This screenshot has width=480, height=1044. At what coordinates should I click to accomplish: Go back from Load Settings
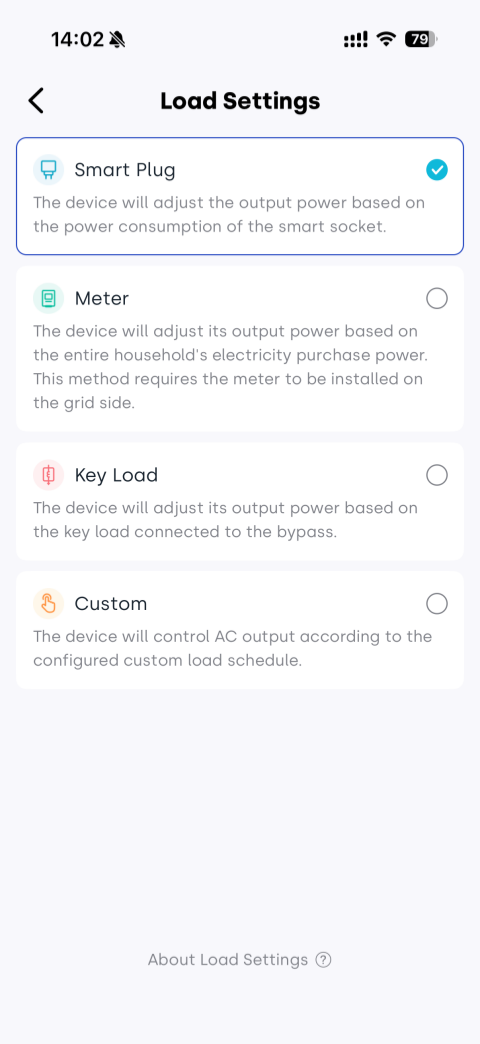pyautogui.click(x=36, y=101)
